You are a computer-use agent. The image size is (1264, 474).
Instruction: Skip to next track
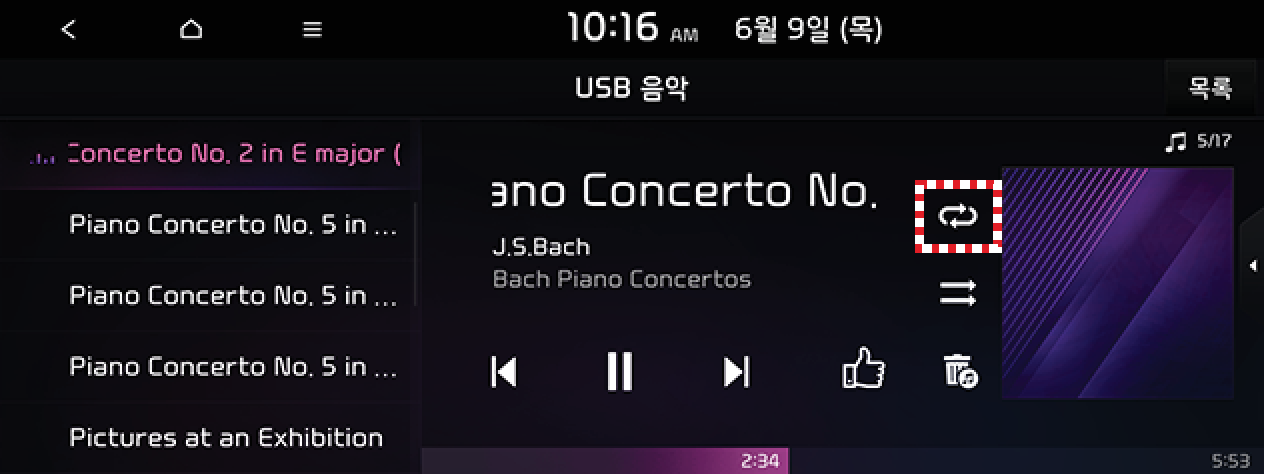736,372
